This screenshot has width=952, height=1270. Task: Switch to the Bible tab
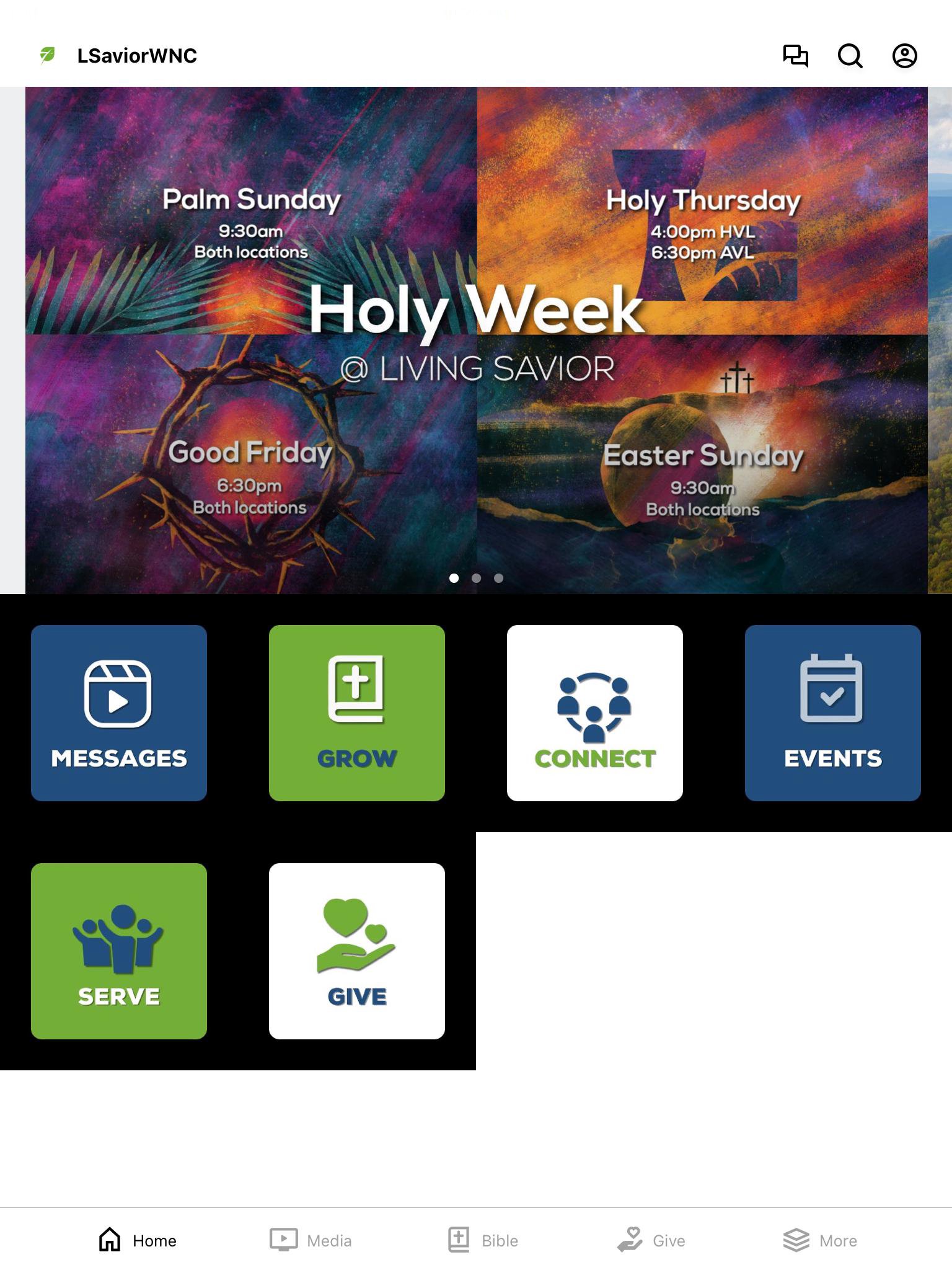(483, 1240)
